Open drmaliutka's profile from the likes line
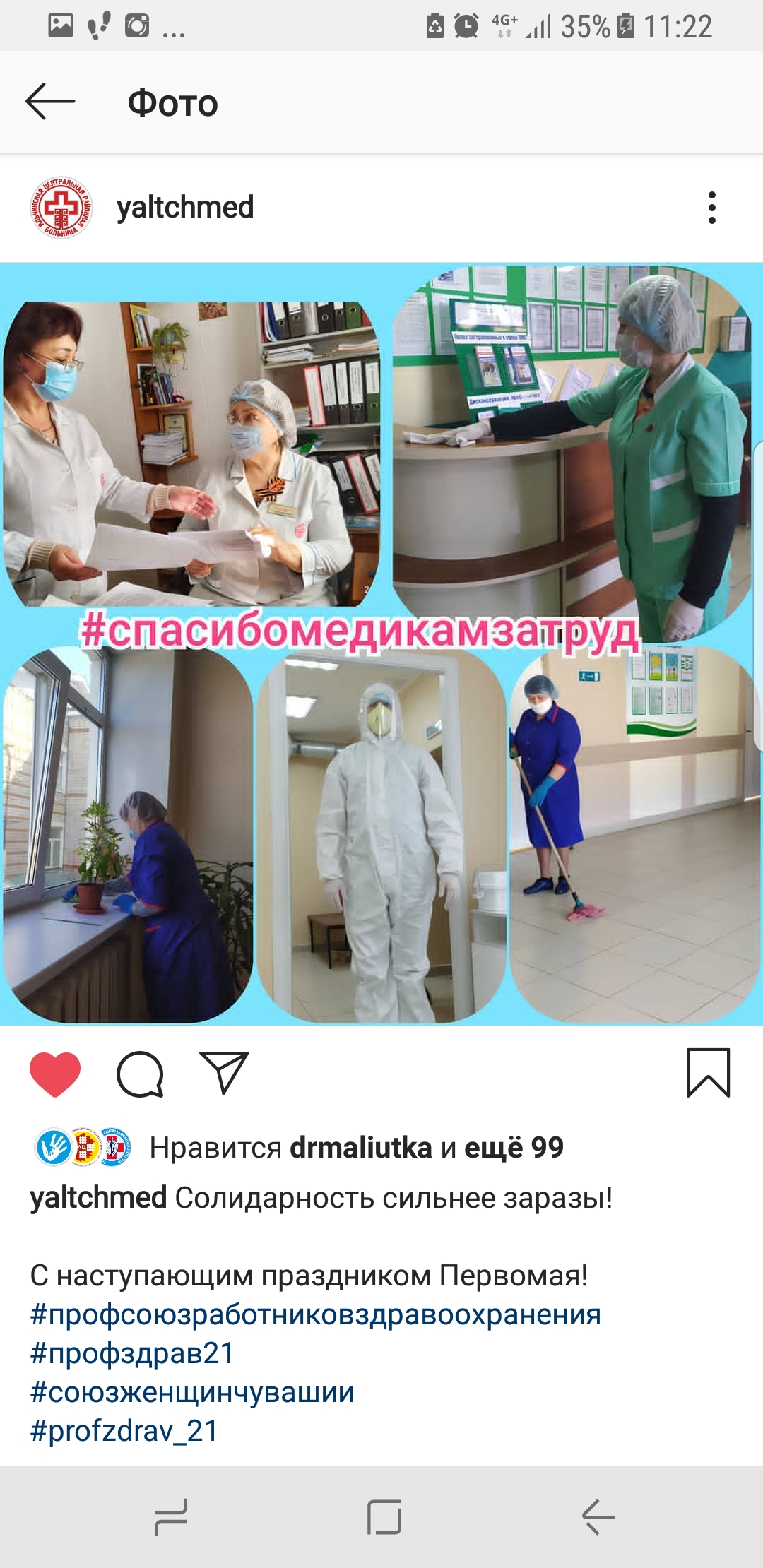The image size is (763, 1568). pyautogui.click(x=361, y=1148)
